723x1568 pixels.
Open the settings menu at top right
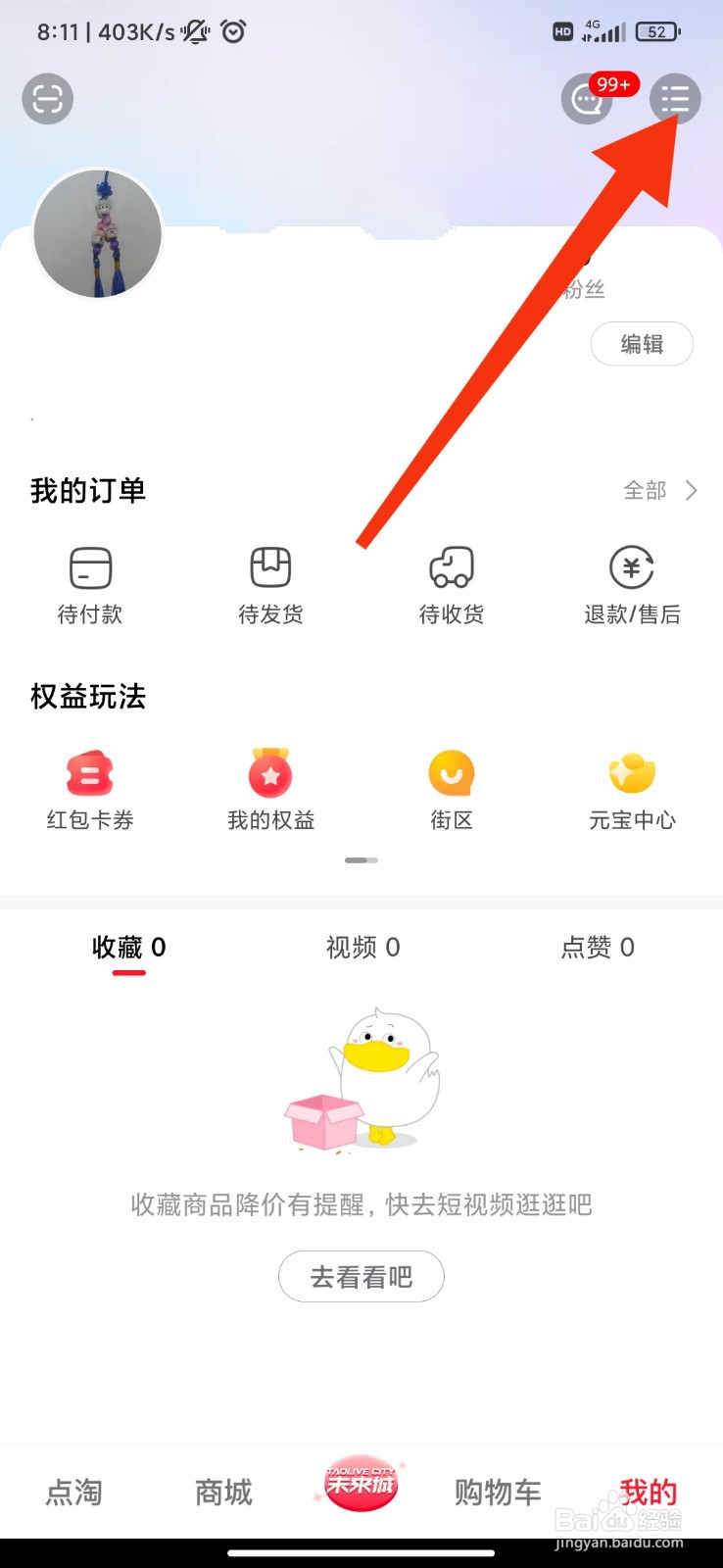[x=674, y=99]
